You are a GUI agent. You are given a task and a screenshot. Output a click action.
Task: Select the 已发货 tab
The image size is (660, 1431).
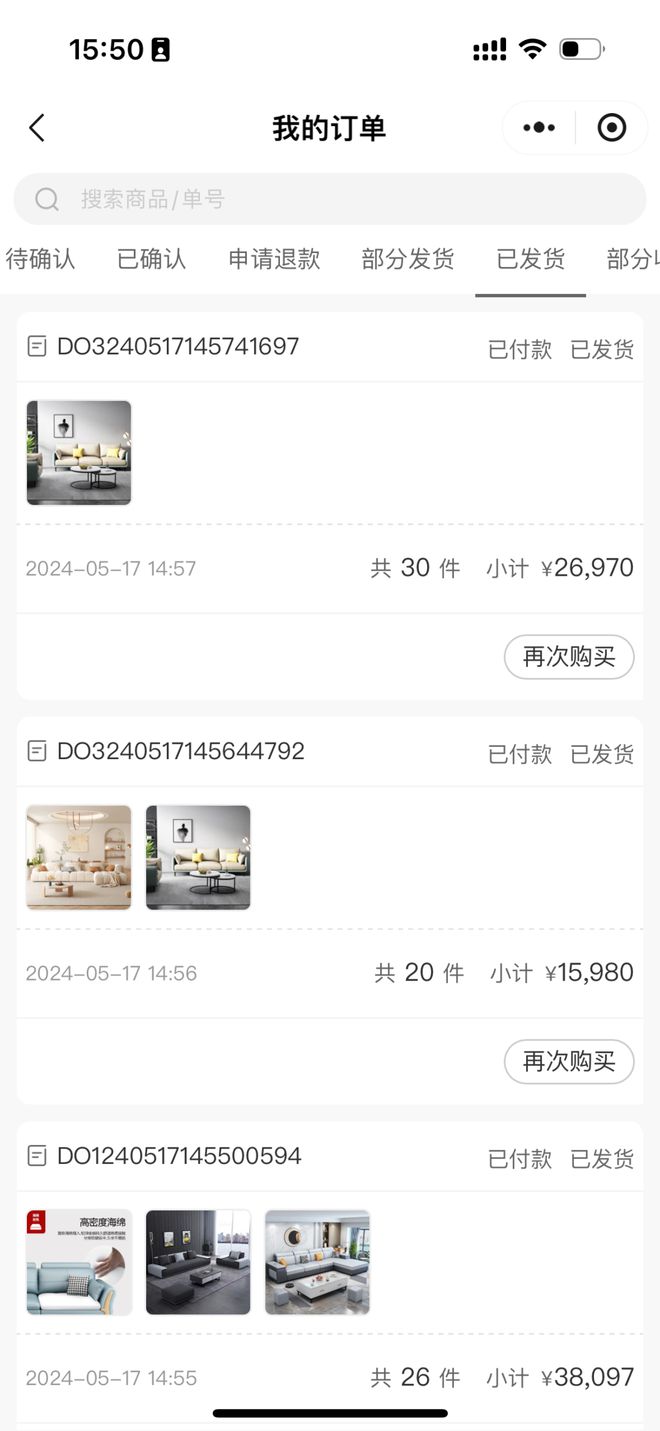point(531,259)
